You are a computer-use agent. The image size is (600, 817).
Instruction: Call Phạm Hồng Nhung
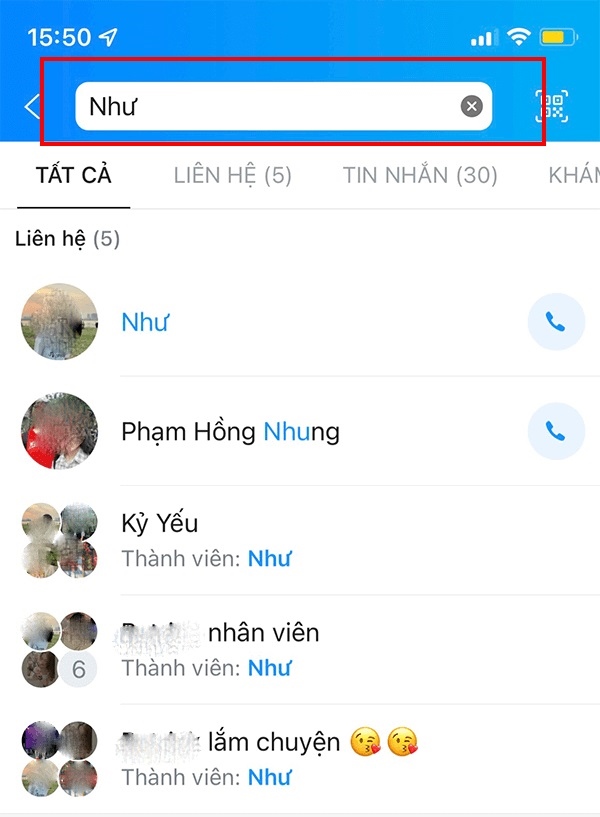click(x=555, y=432)
